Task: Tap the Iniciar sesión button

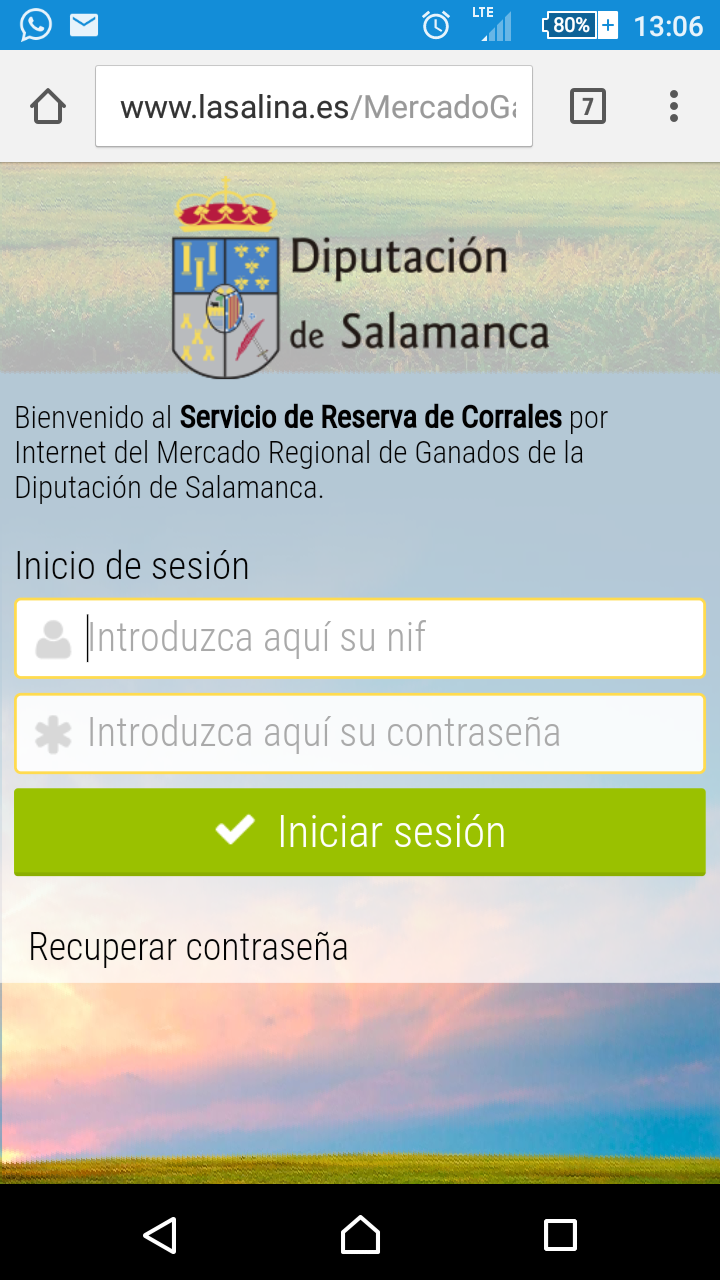Action: (x=360, y=832)
